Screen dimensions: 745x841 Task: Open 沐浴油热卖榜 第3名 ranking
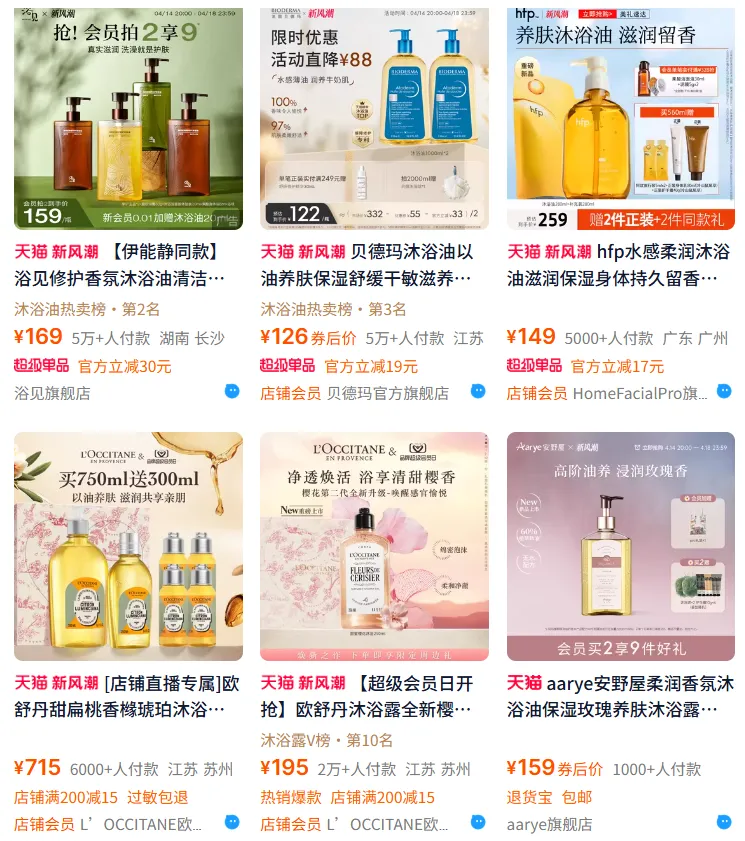click(333, 309)
